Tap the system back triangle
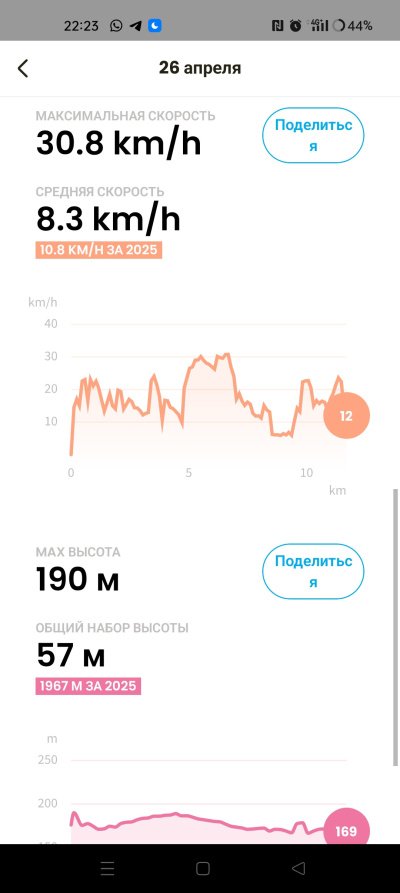This screenshot has height=893, width=400. (299, 868)
